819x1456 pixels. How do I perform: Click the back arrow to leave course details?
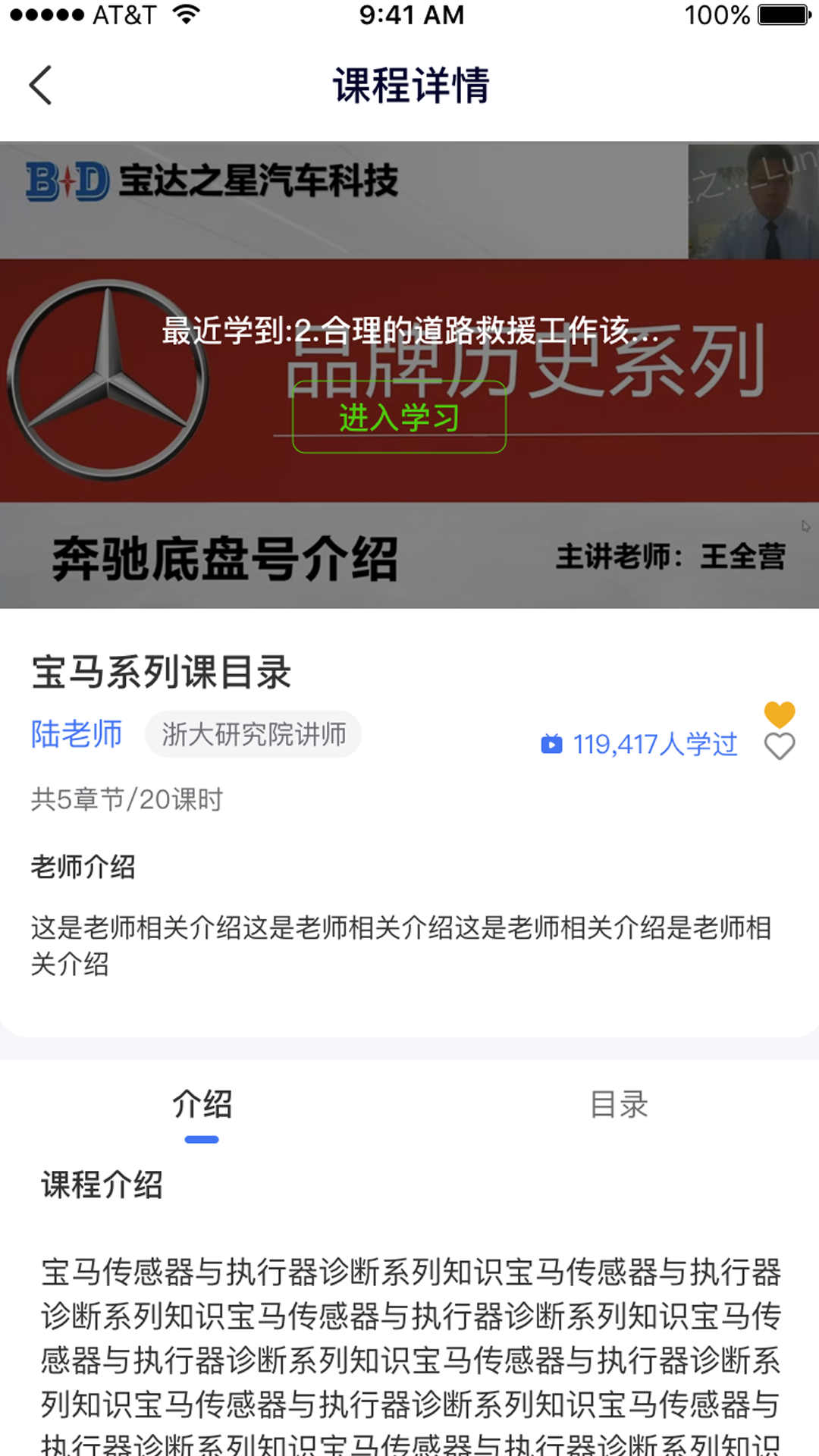coord(40,85)
